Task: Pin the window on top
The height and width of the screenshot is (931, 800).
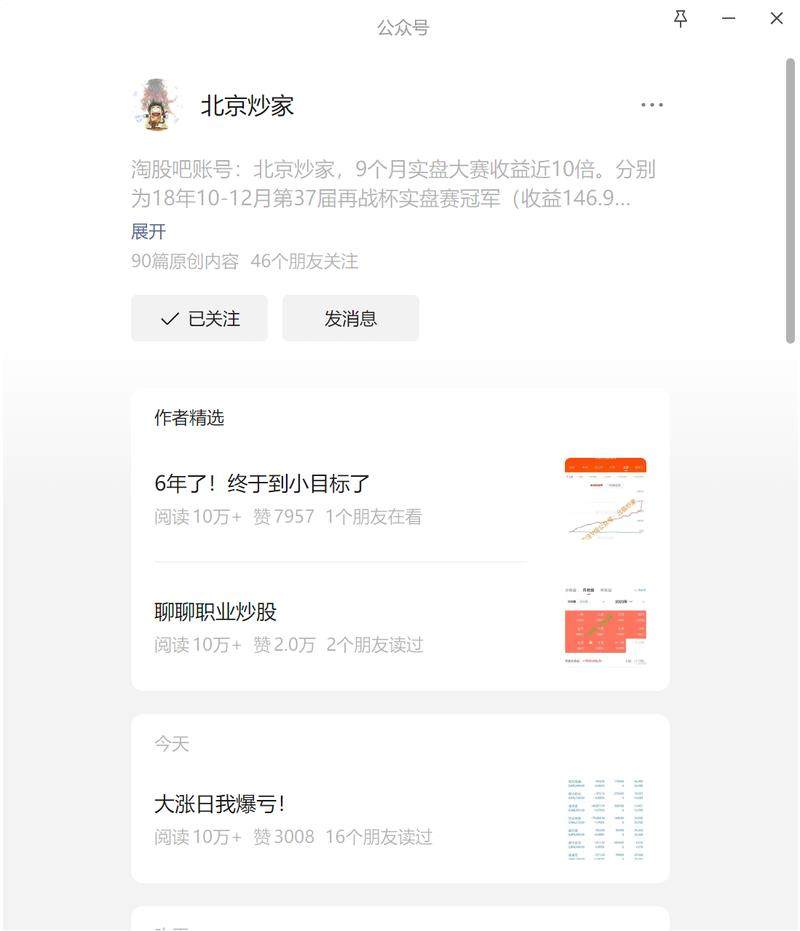Action: tap(681, 18)
